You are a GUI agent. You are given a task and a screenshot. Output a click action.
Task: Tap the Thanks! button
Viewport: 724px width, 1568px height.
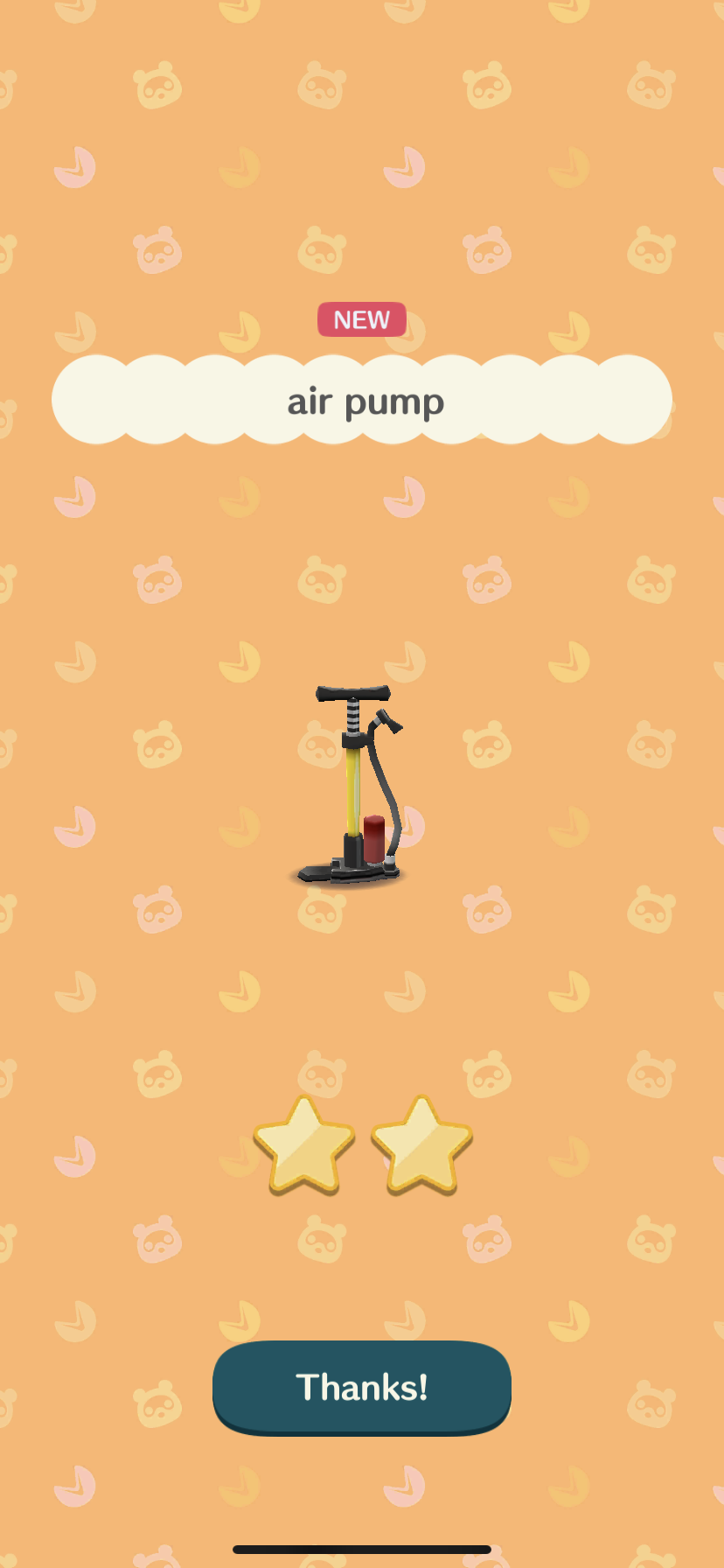[362, 1387]
